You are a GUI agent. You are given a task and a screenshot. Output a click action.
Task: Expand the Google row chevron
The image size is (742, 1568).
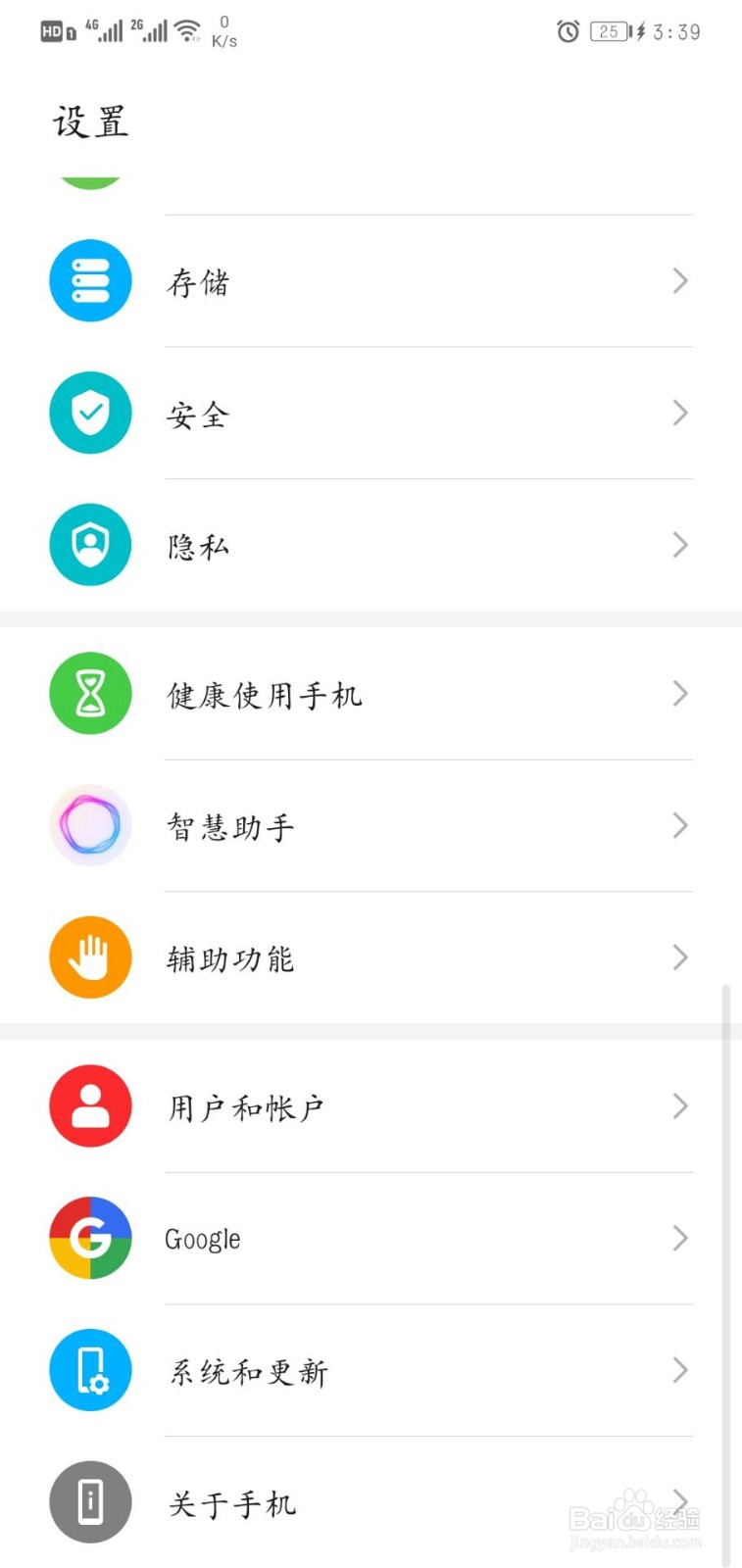point(680,1238)
